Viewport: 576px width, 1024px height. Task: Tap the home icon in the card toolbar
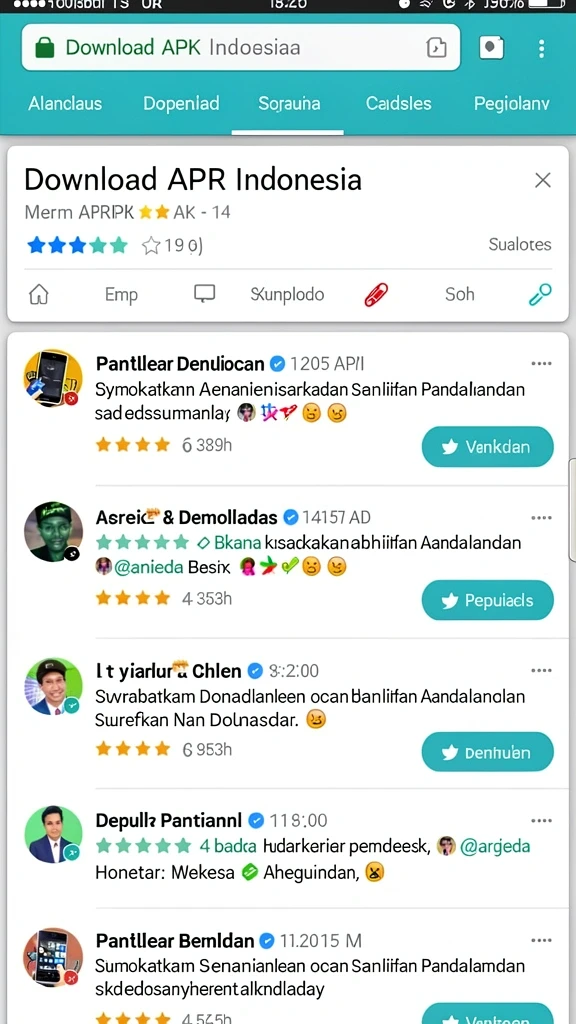coord(39,295)
